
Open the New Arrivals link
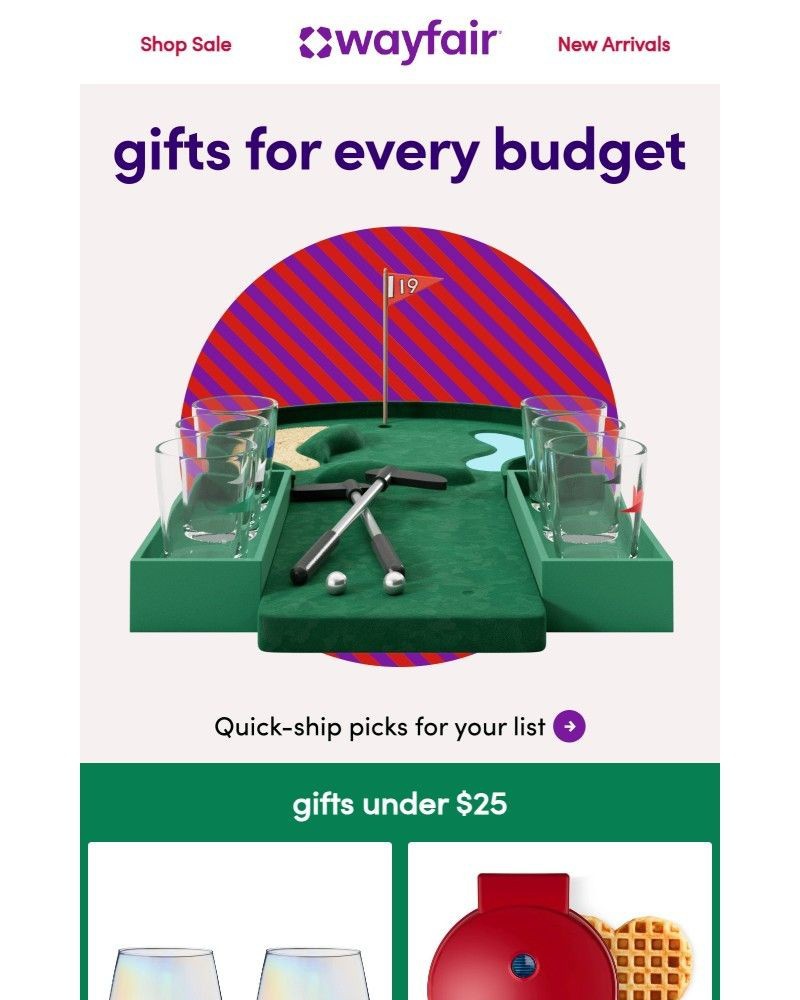(x=614, y=44)
